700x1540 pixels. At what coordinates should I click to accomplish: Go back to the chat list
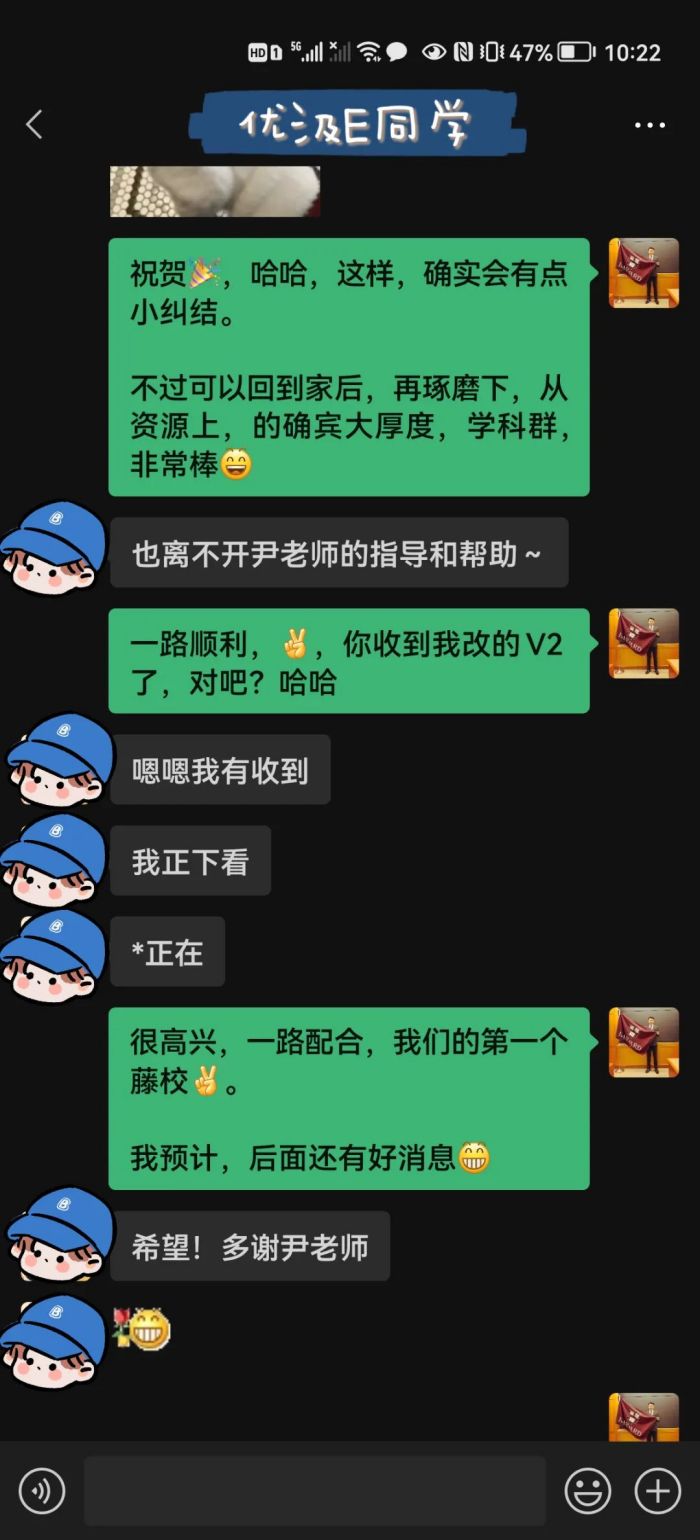(34, 125)
